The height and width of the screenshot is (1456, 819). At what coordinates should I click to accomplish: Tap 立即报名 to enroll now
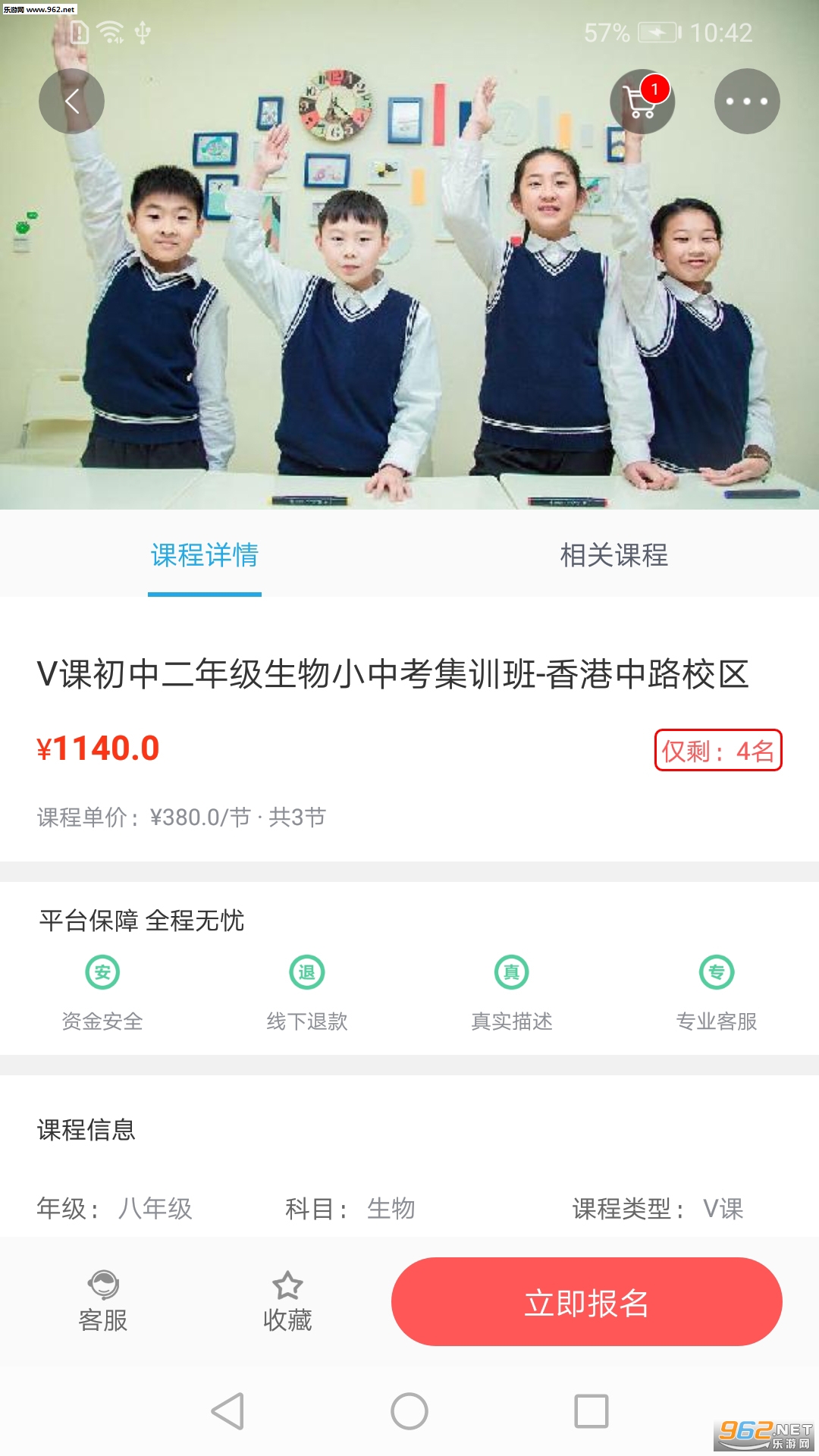[x=586, y=1301]
